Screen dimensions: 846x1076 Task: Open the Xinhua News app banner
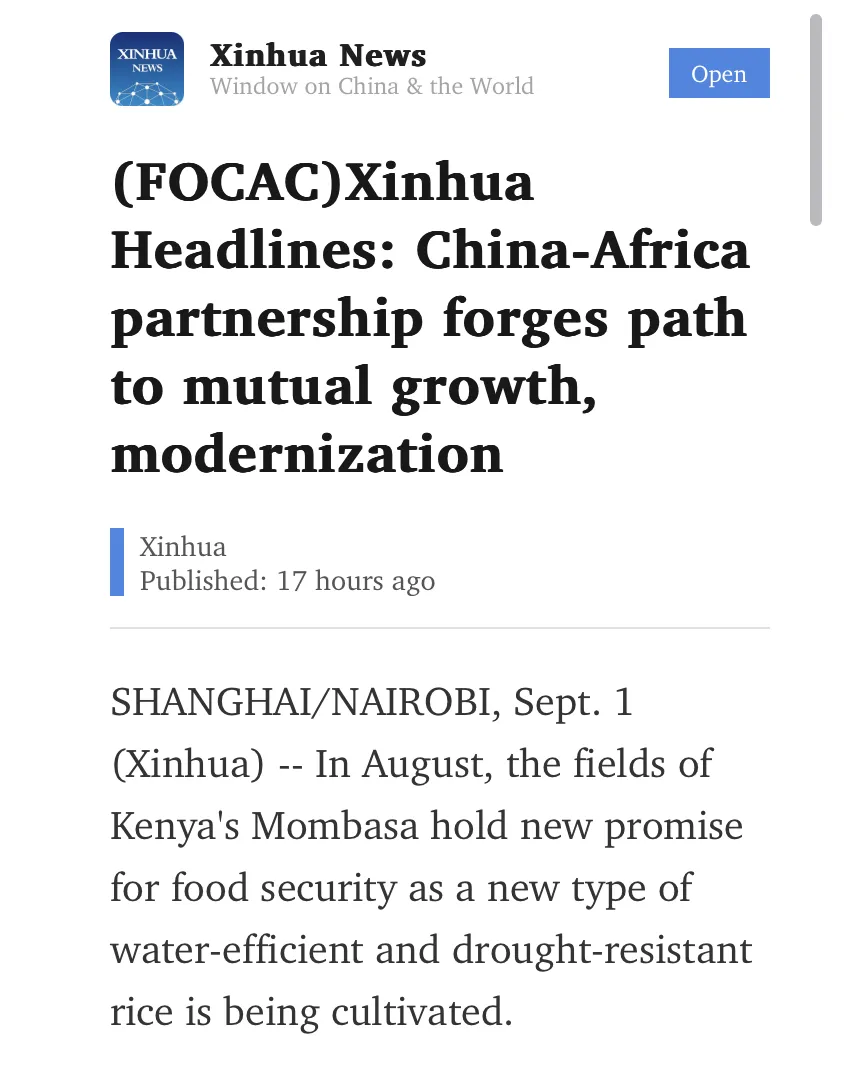pyautogui.click(x=370, y=69)
